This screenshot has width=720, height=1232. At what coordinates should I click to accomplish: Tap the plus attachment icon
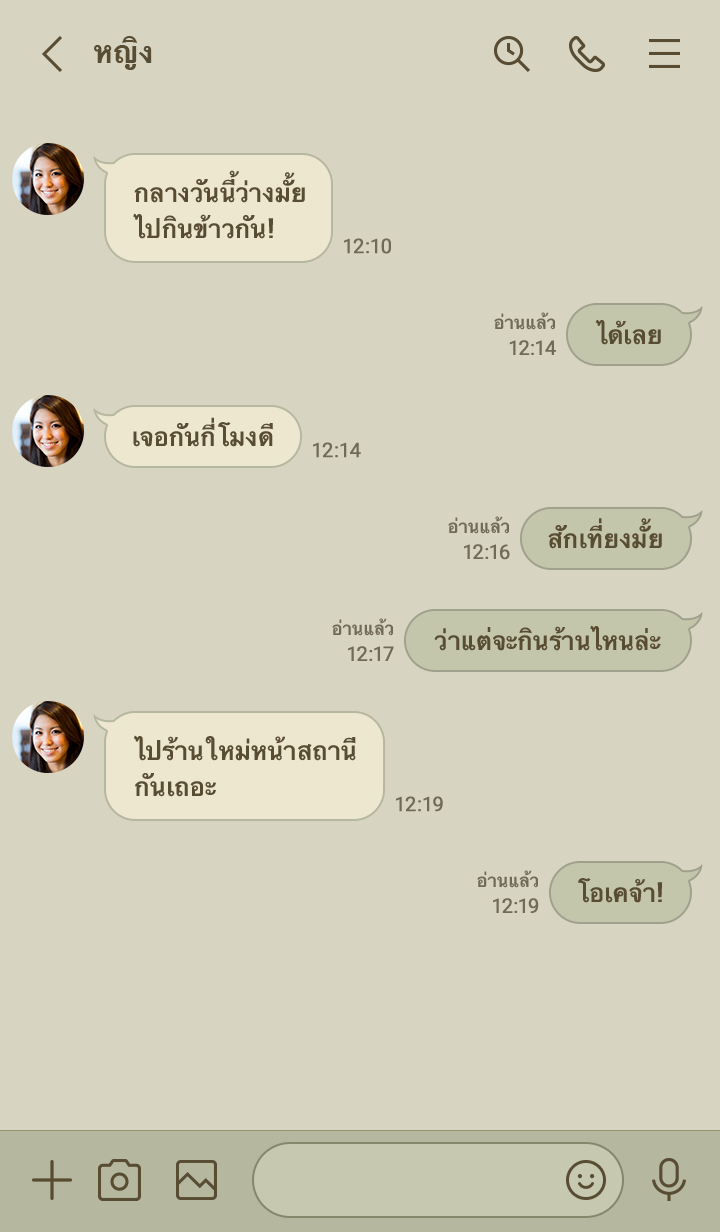[52, 1181]
